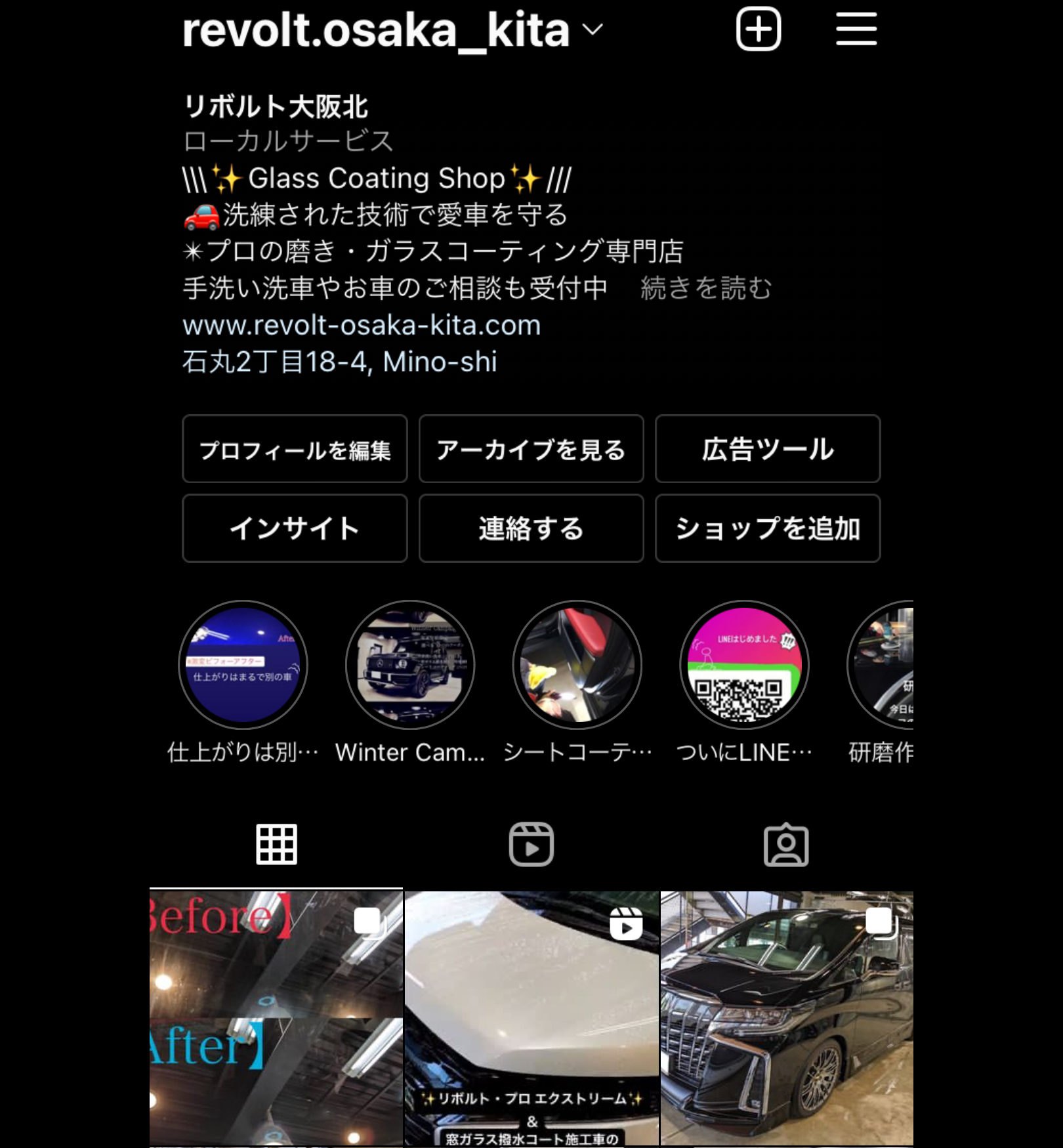Viewport: 1063px width, 1148px height.
Task: Tap the create new post plus icon
Action: [759, 30]
